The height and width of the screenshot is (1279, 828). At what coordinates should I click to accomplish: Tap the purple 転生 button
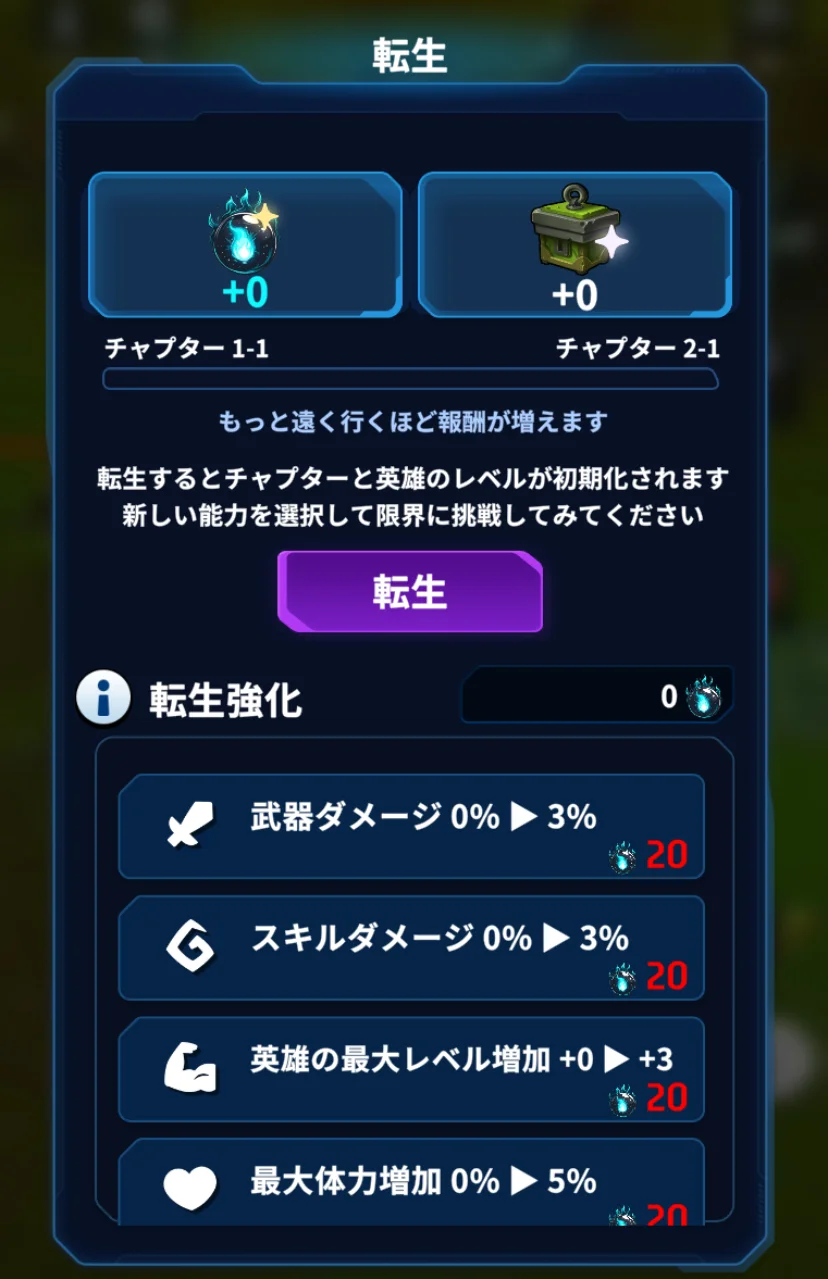[410, 591]
